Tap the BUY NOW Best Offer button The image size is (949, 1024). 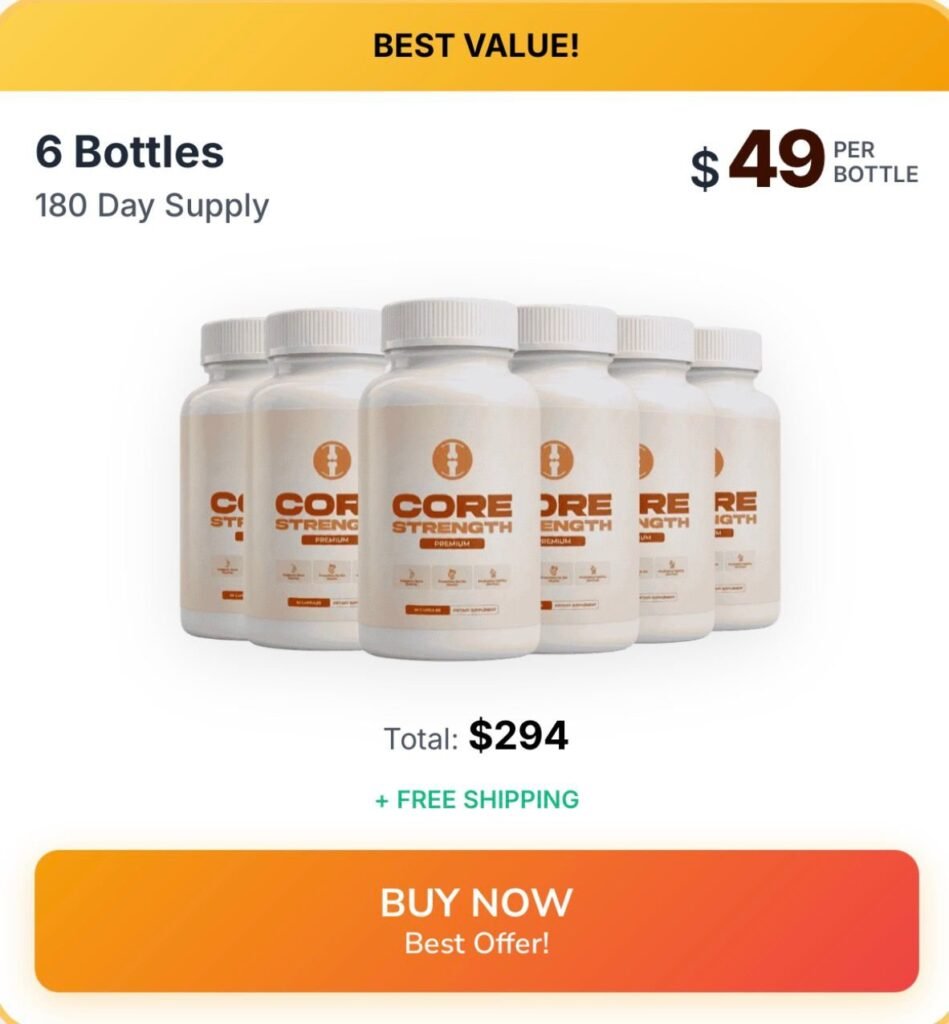476,920
